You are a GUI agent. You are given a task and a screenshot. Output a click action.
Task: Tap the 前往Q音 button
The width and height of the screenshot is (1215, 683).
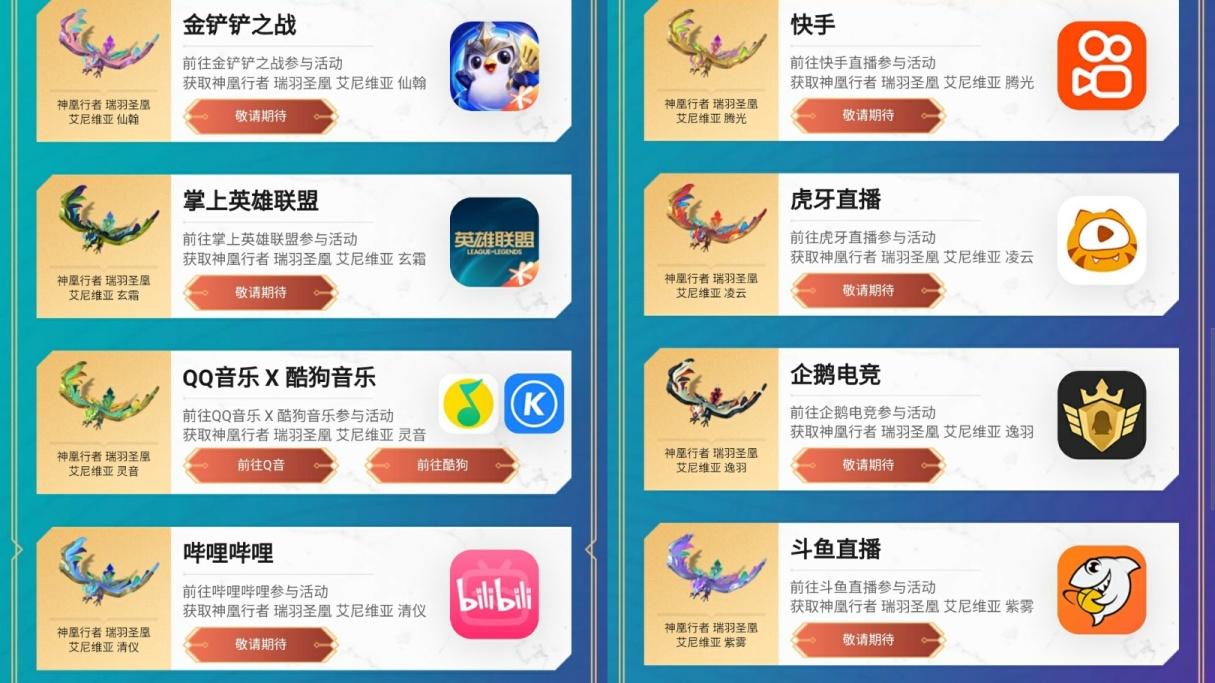point(261,465)
